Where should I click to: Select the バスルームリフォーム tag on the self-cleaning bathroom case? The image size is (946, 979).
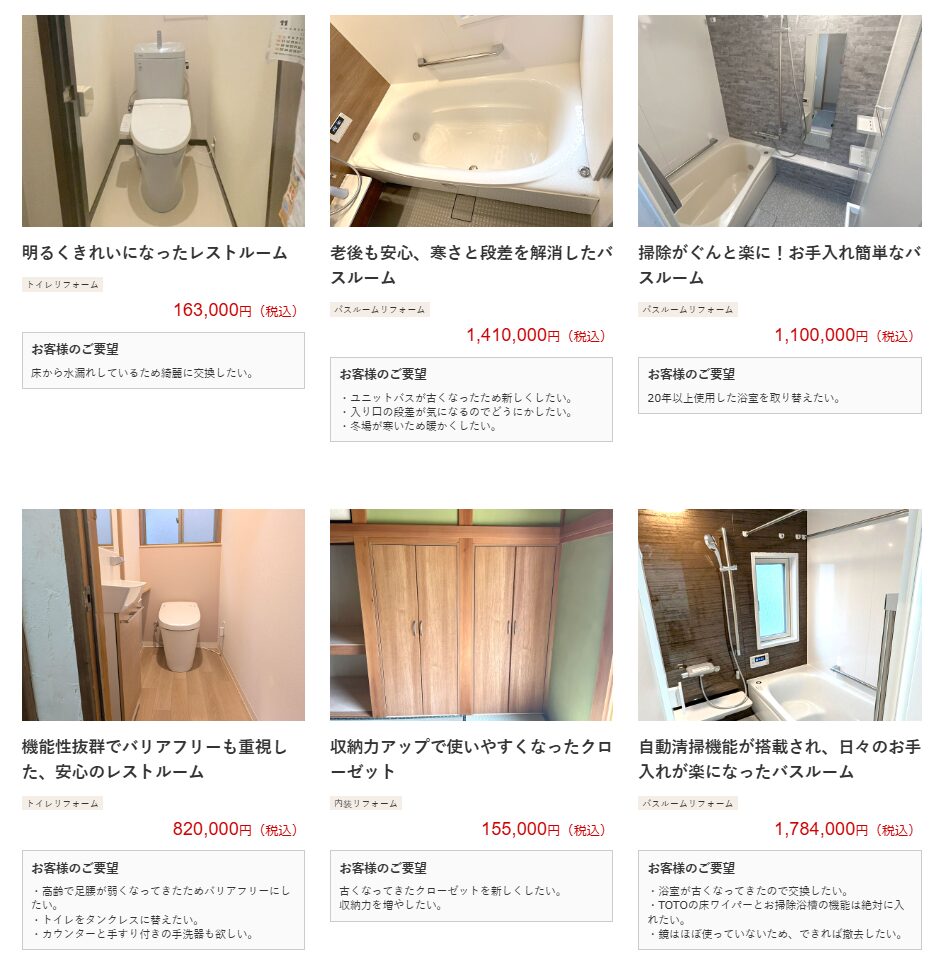coord(689,802)
